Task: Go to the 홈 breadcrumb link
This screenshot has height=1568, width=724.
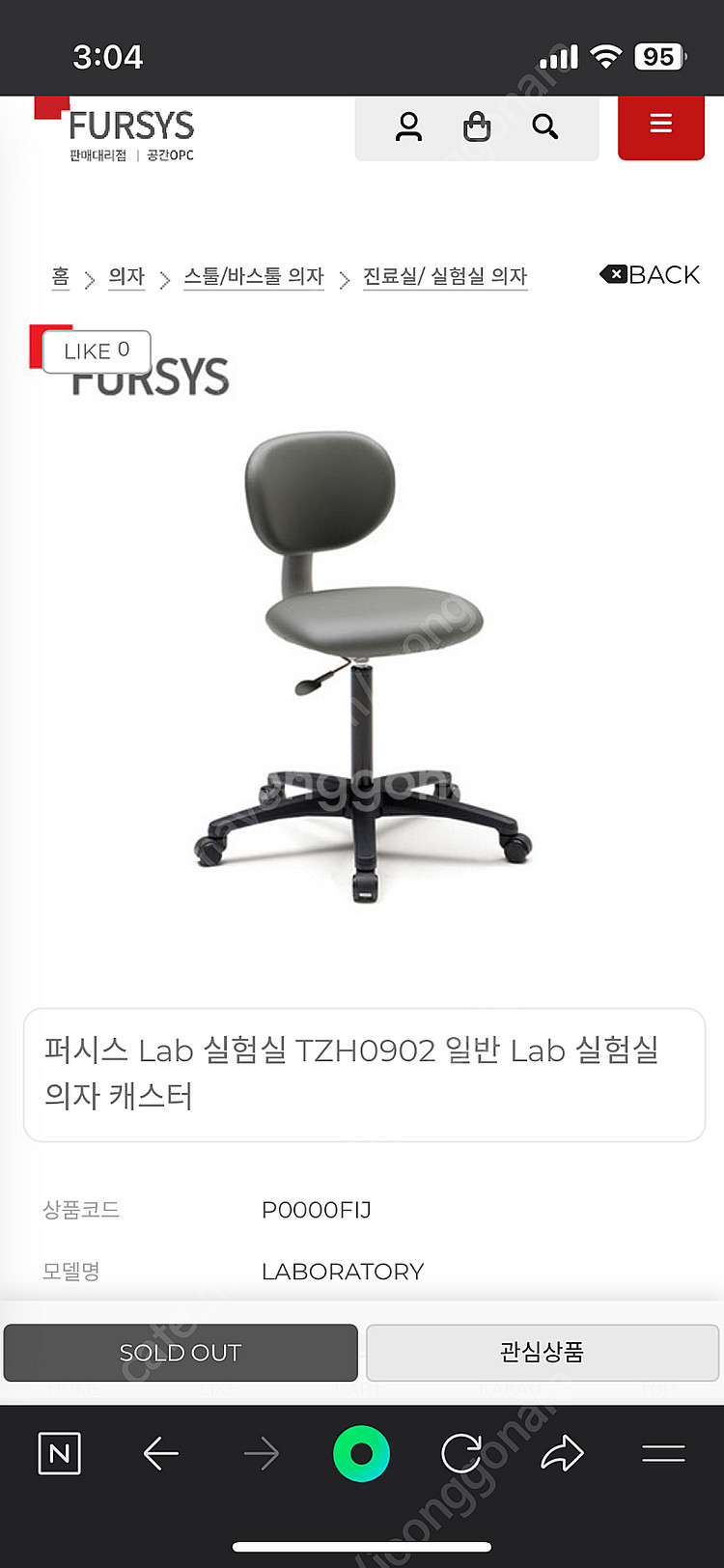Action: 60,277
